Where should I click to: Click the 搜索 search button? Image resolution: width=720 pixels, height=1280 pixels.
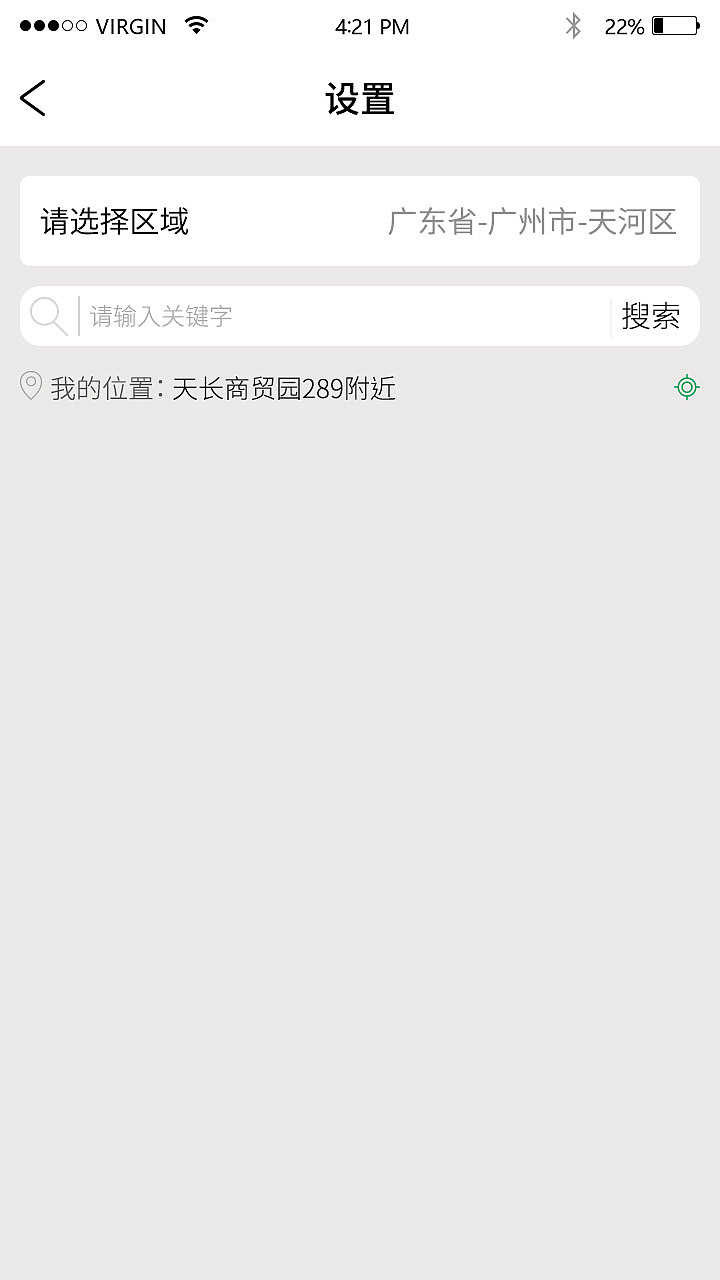click(x=652, y=315)
